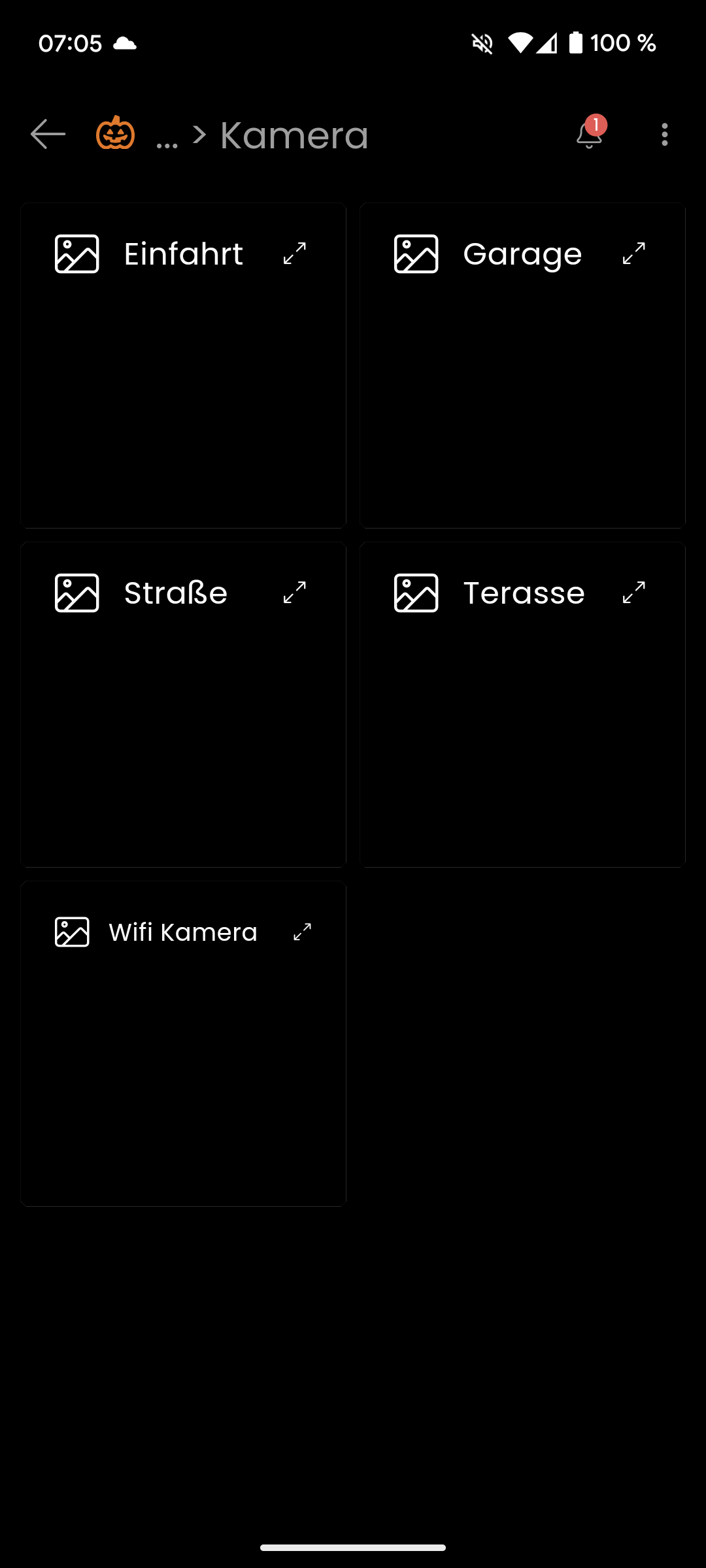Expand the Garage camera to fullscreen
Viewport: 706px width, 1568px height.
(x=634, y=253)
